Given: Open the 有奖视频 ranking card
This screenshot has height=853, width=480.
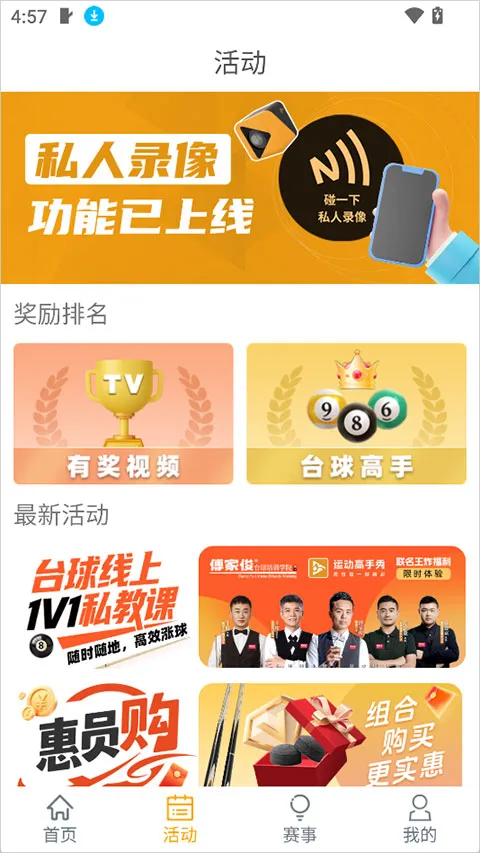Looking at the screenshot, I should click(124, 413).
